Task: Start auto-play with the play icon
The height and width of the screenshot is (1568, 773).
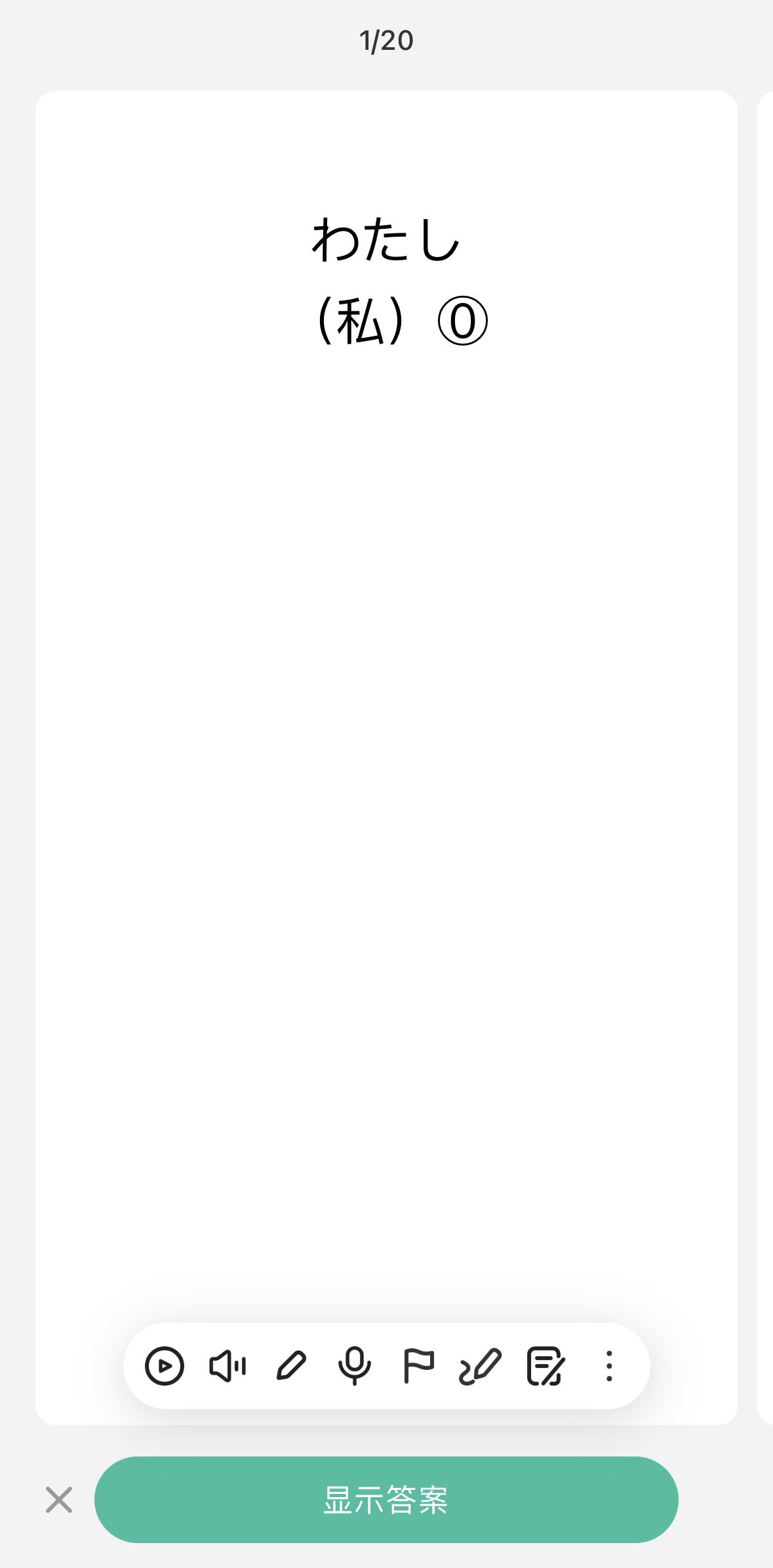Action: [164, 1366]
